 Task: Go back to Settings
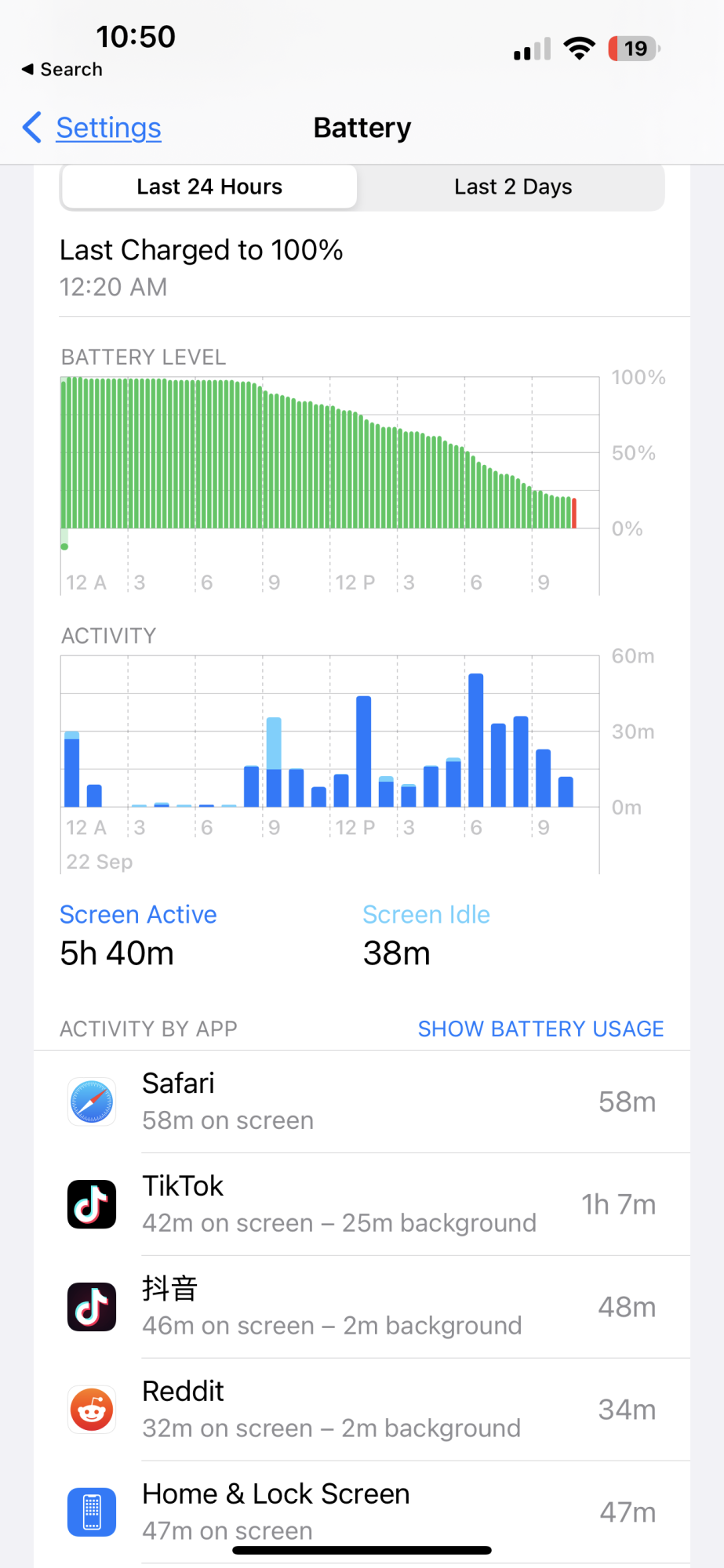click(x=93, y=128)
